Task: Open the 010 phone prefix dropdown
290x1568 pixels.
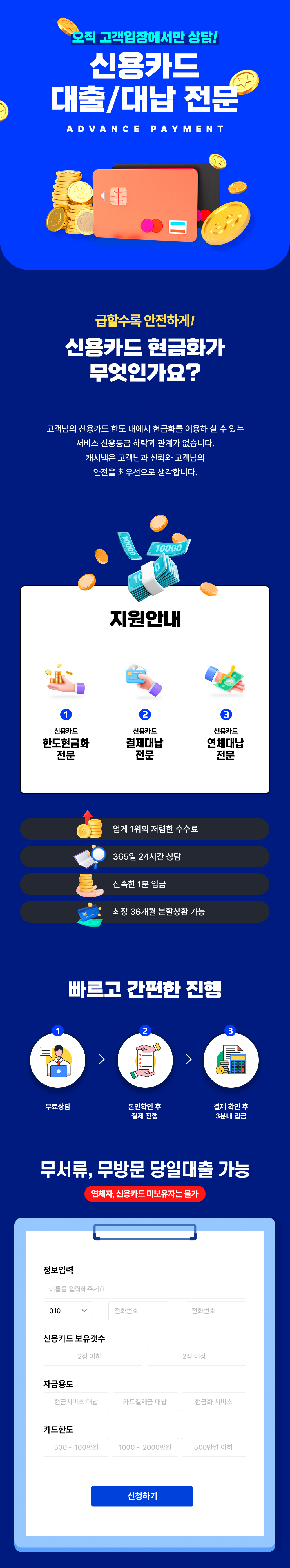Action: [x=68, y=1311]
